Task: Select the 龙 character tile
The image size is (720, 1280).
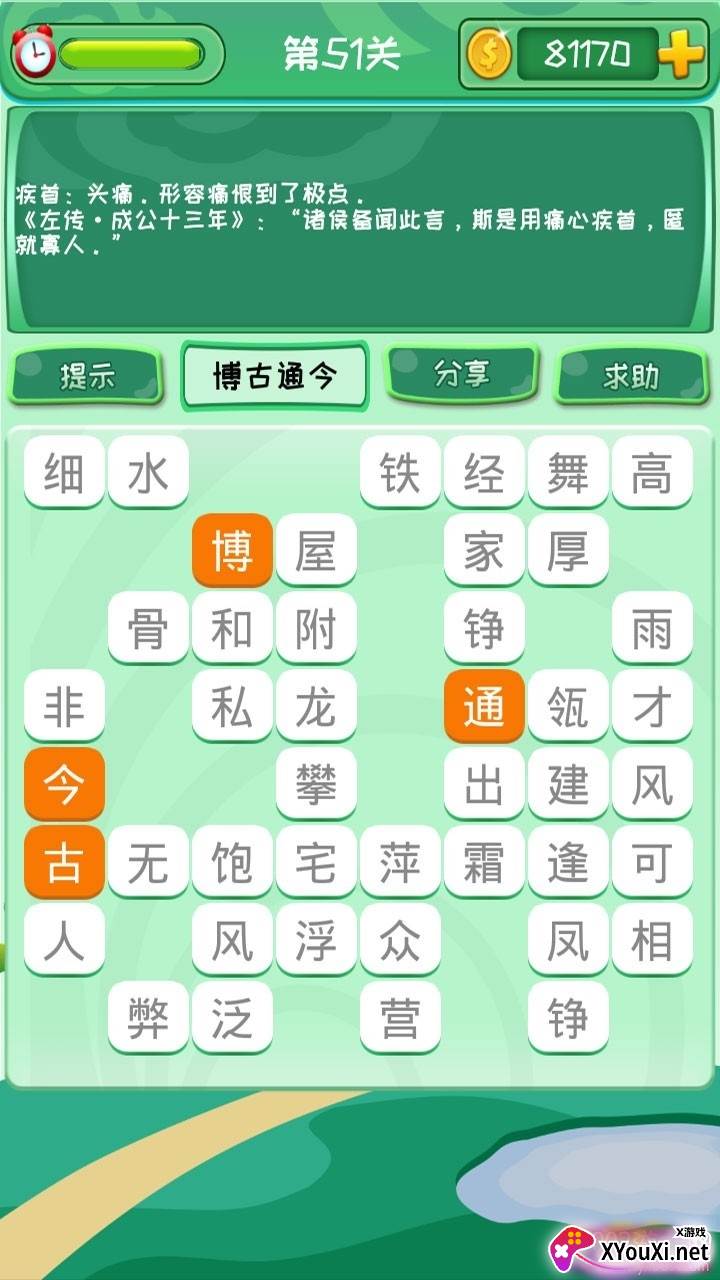Action: 316,706
